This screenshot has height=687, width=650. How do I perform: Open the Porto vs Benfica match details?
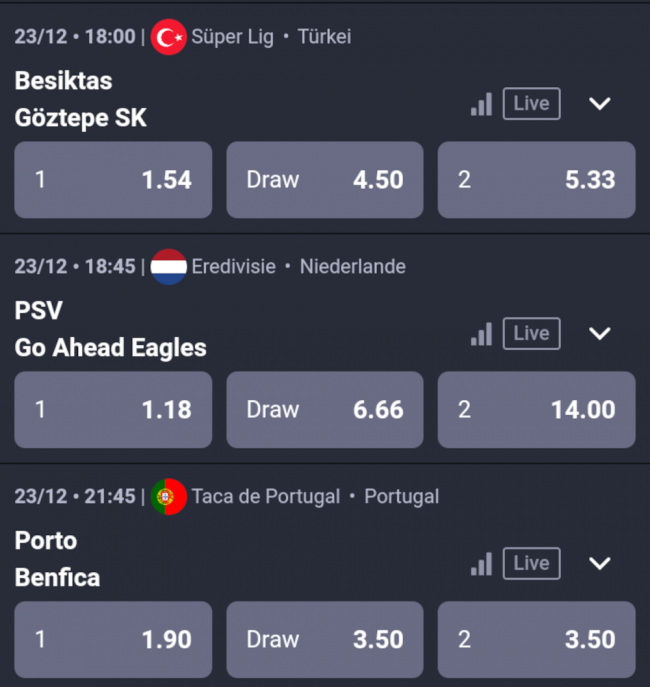tap(58, 559)
